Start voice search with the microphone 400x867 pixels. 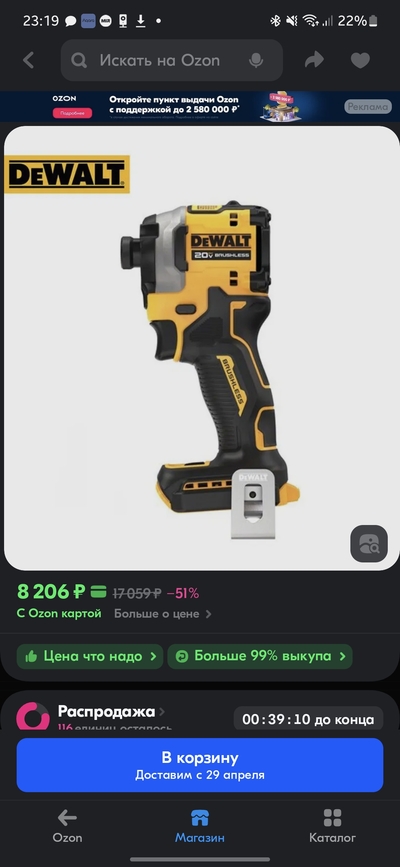256,60
